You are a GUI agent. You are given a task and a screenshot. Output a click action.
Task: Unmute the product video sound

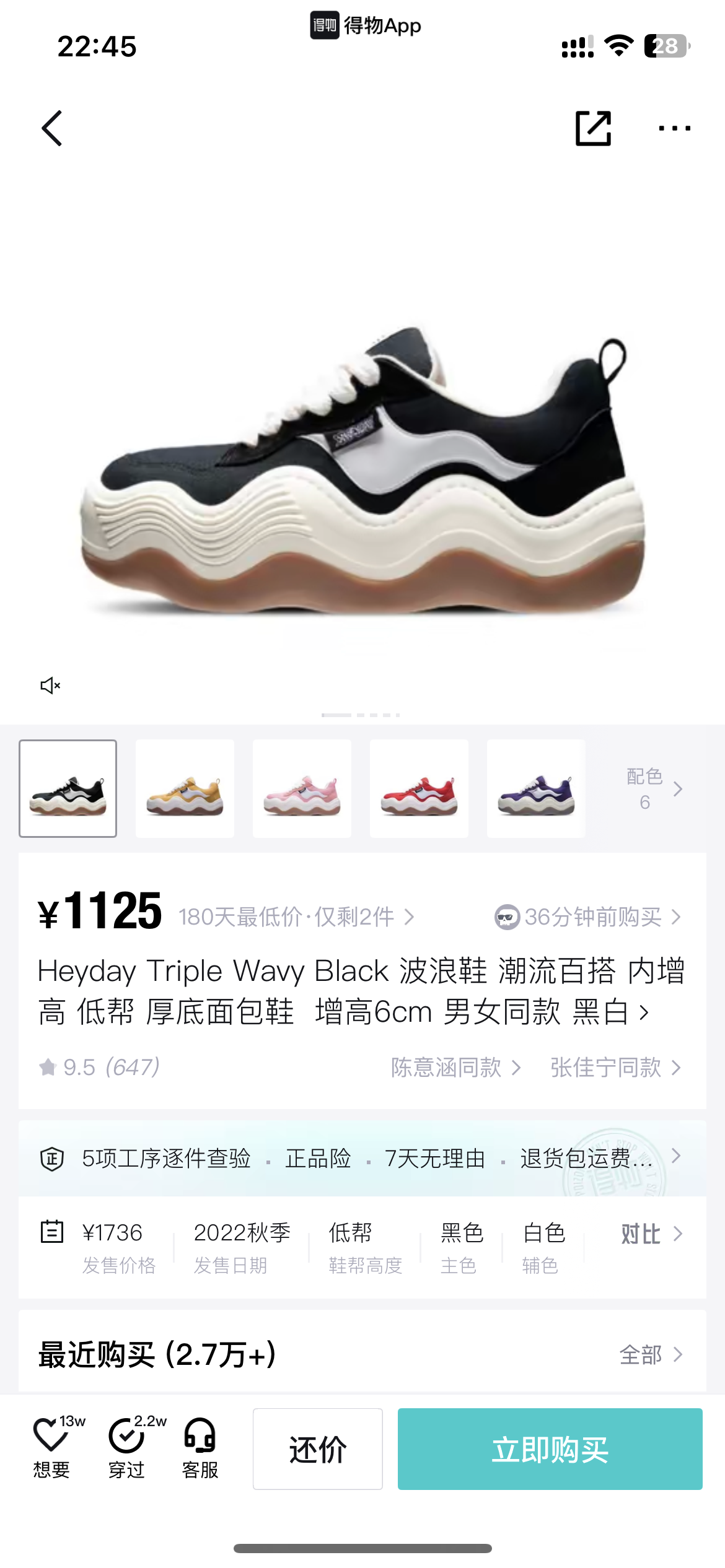coord(50,685)
